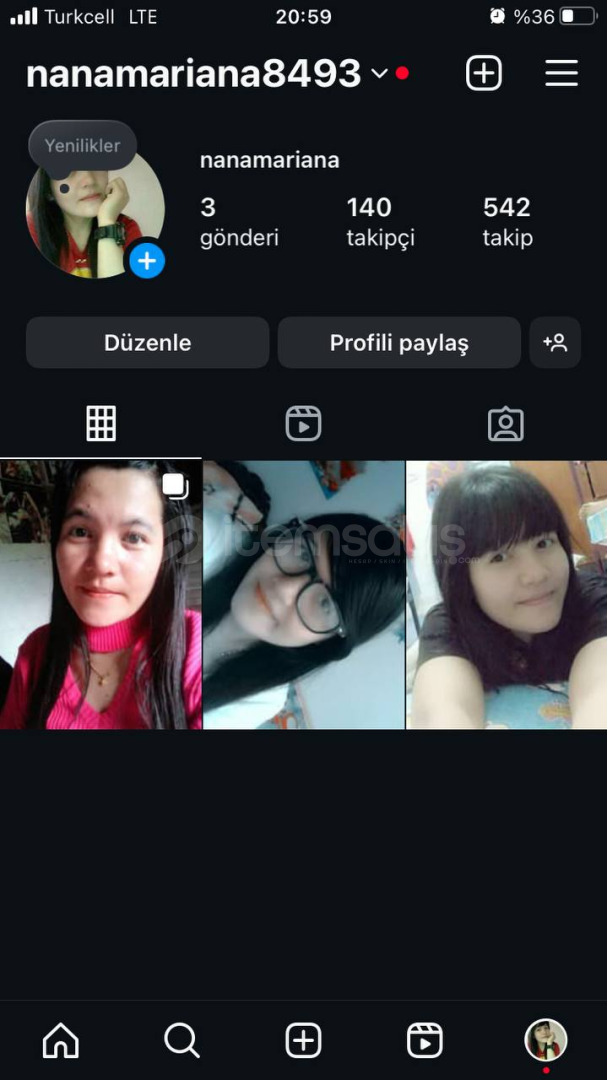
Task: Open Reels from the bottom bar
Action: coord(425,1041)
